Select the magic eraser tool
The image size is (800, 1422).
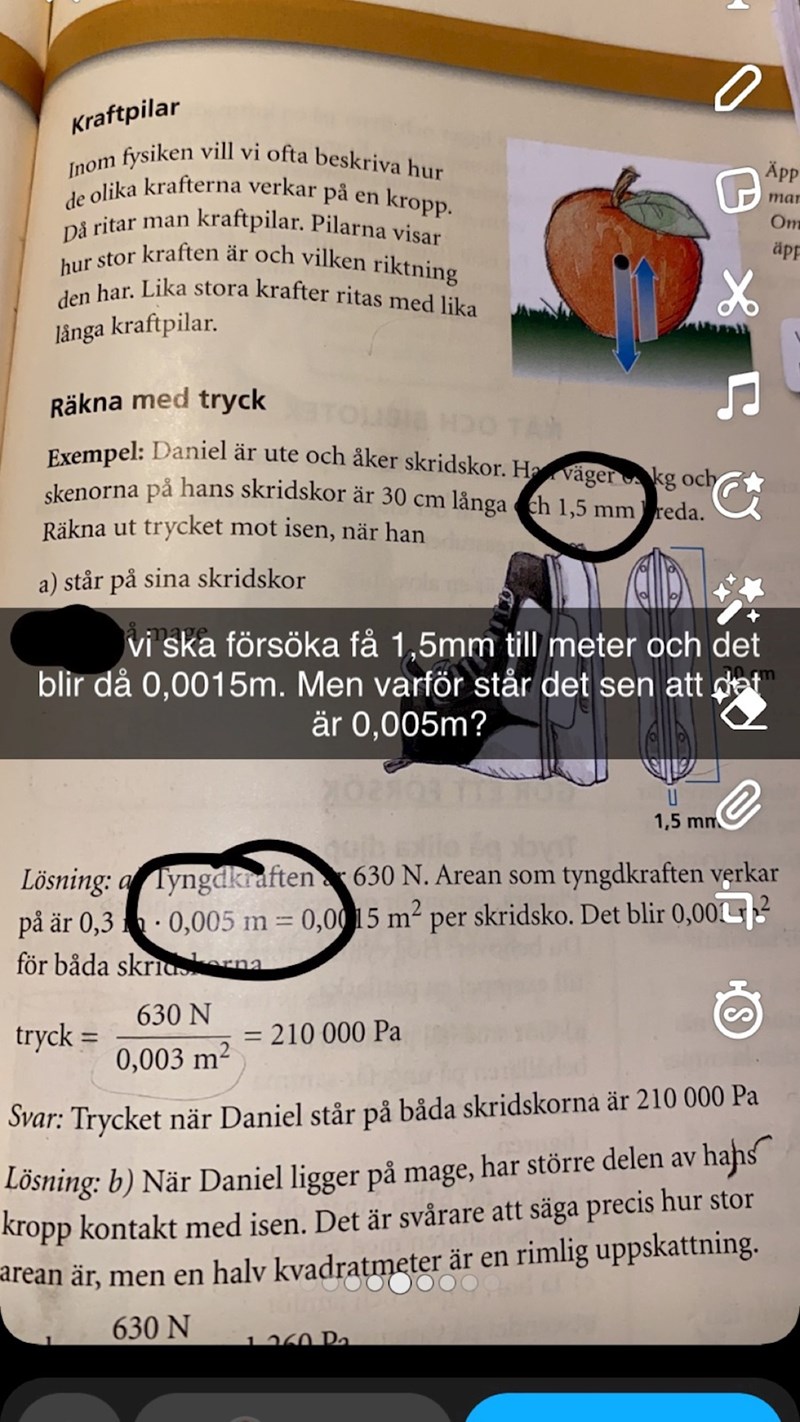coord(738,705)
